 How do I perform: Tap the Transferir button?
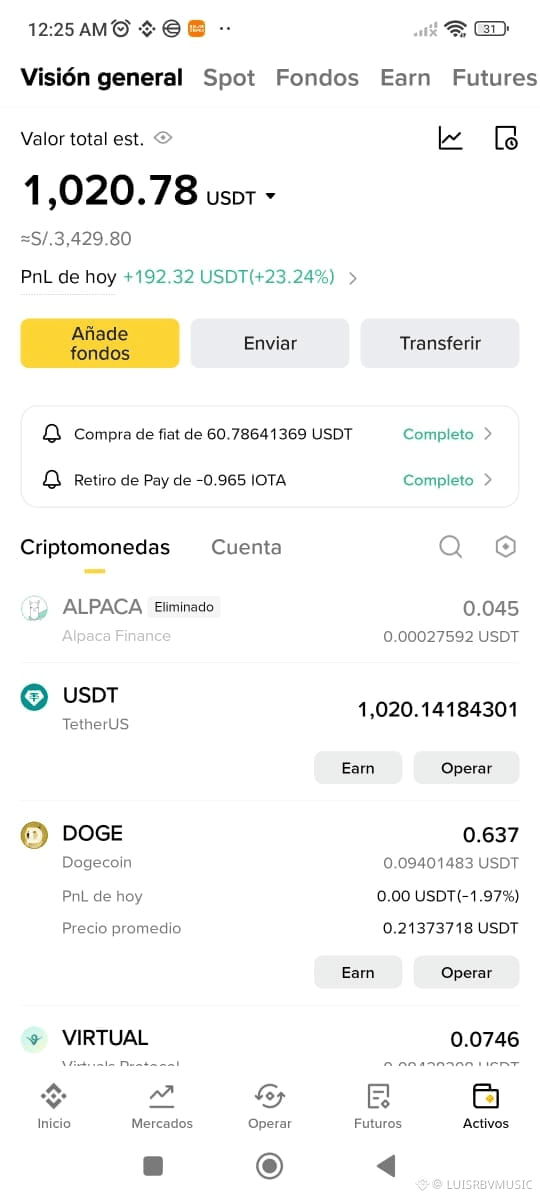(440, 343)
